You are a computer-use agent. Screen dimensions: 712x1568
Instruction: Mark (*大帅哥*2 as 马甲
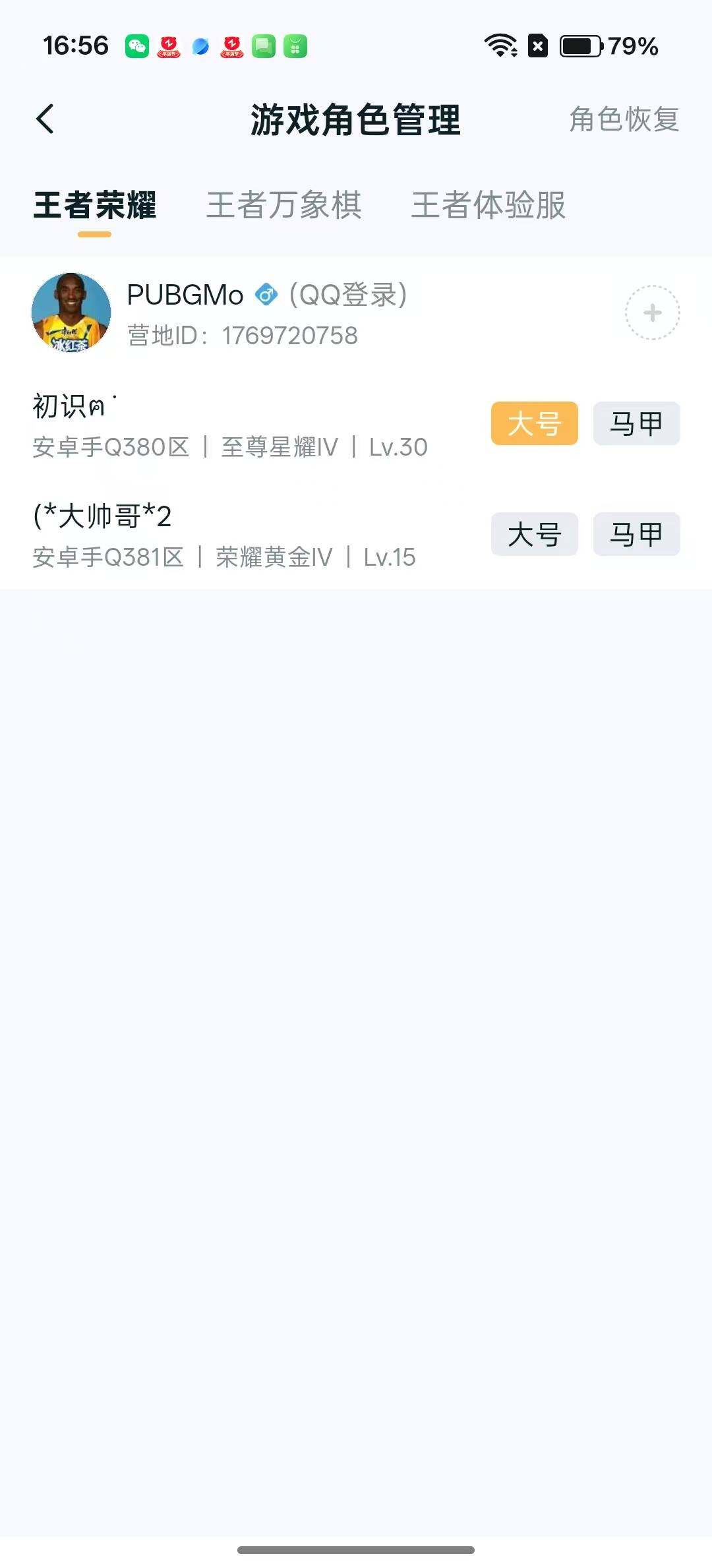[635, 534]
